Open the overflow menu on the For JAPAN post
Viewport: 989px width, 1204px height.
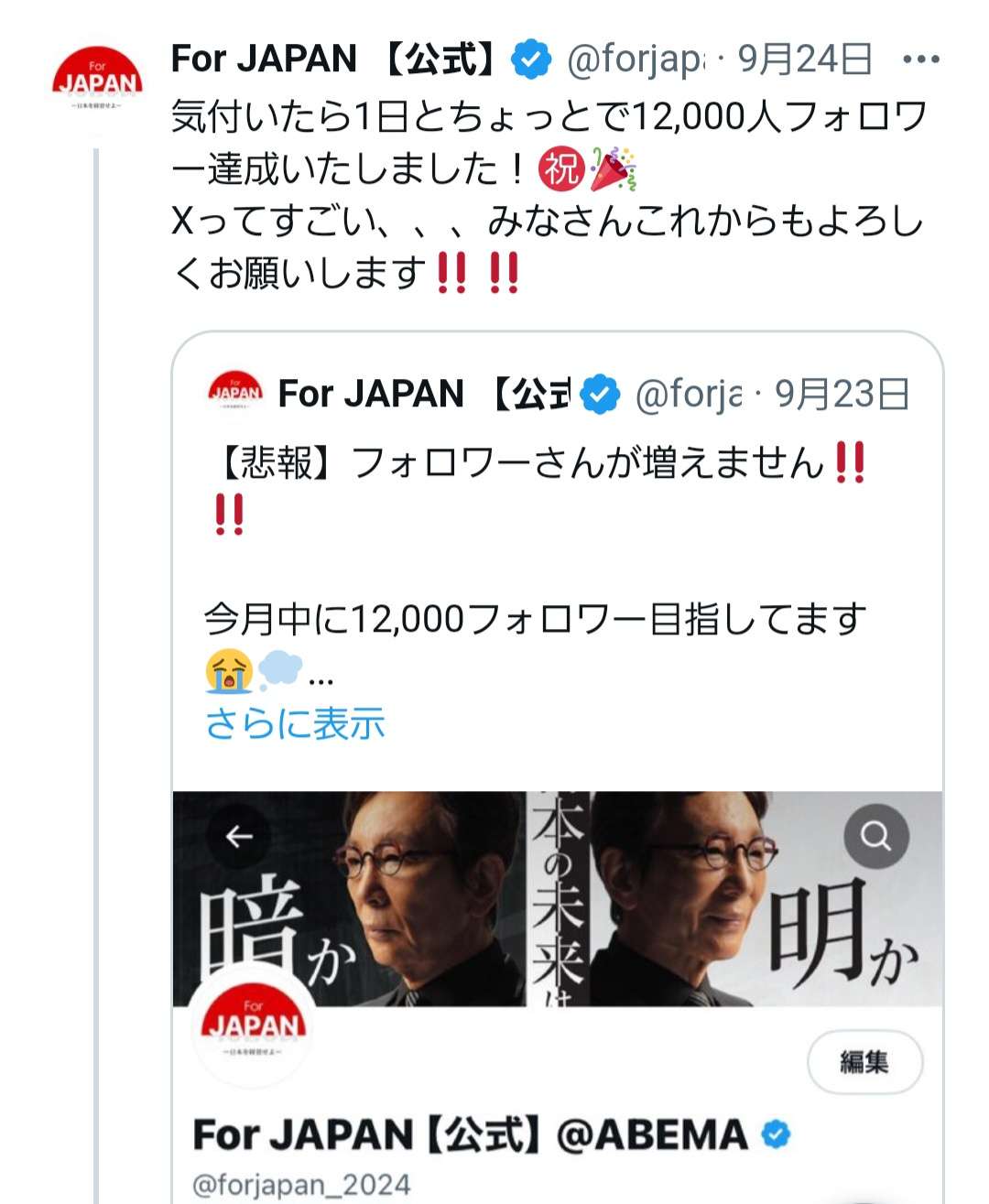[x=920, y=60]
